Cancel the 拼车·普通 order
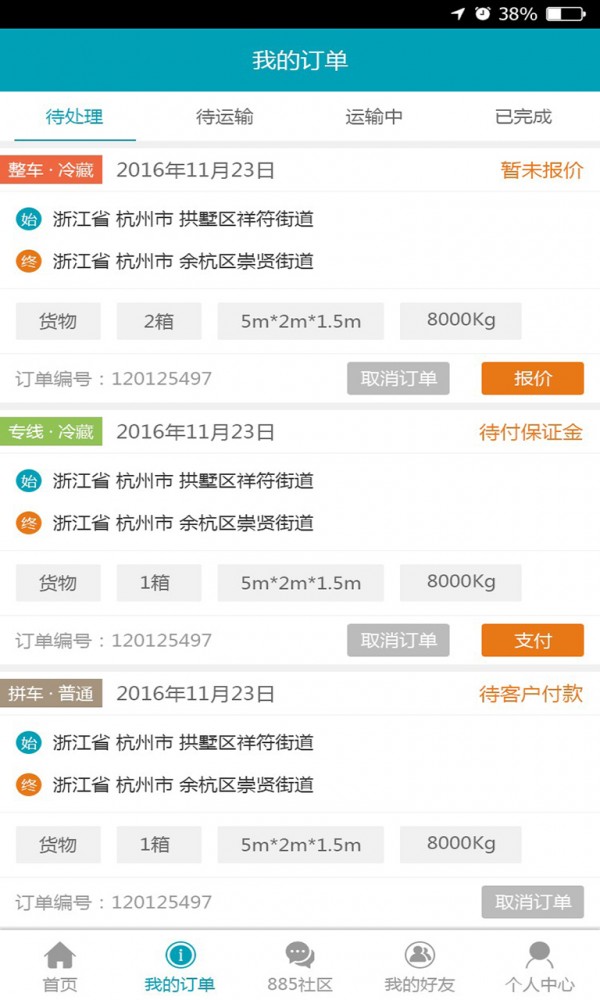This screenshot has height=1000, width=600. pyautogui.click(x=532, y=902)
